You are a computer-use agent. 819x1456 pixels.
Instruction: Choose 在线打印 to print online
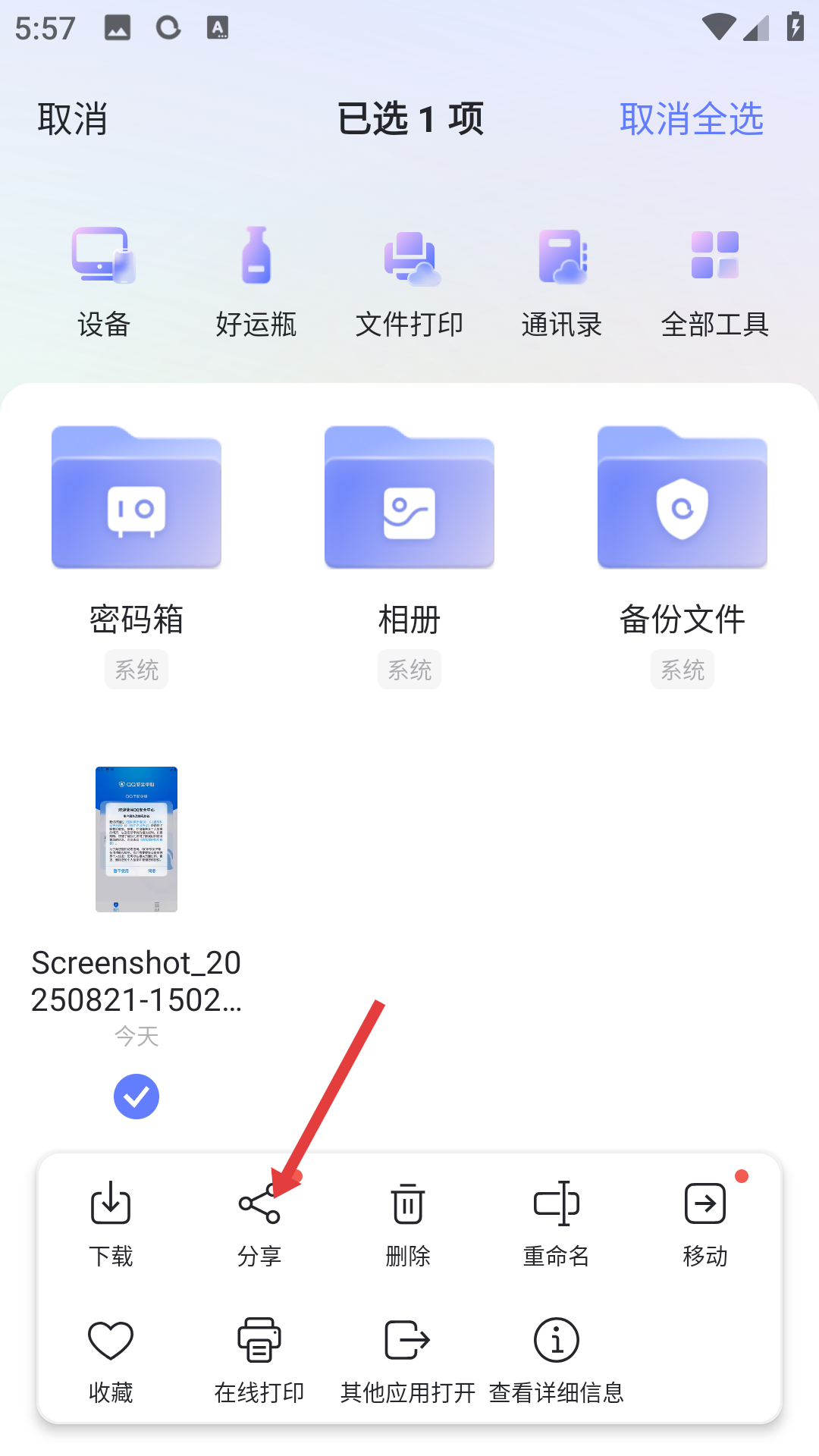click(259, 1358)
